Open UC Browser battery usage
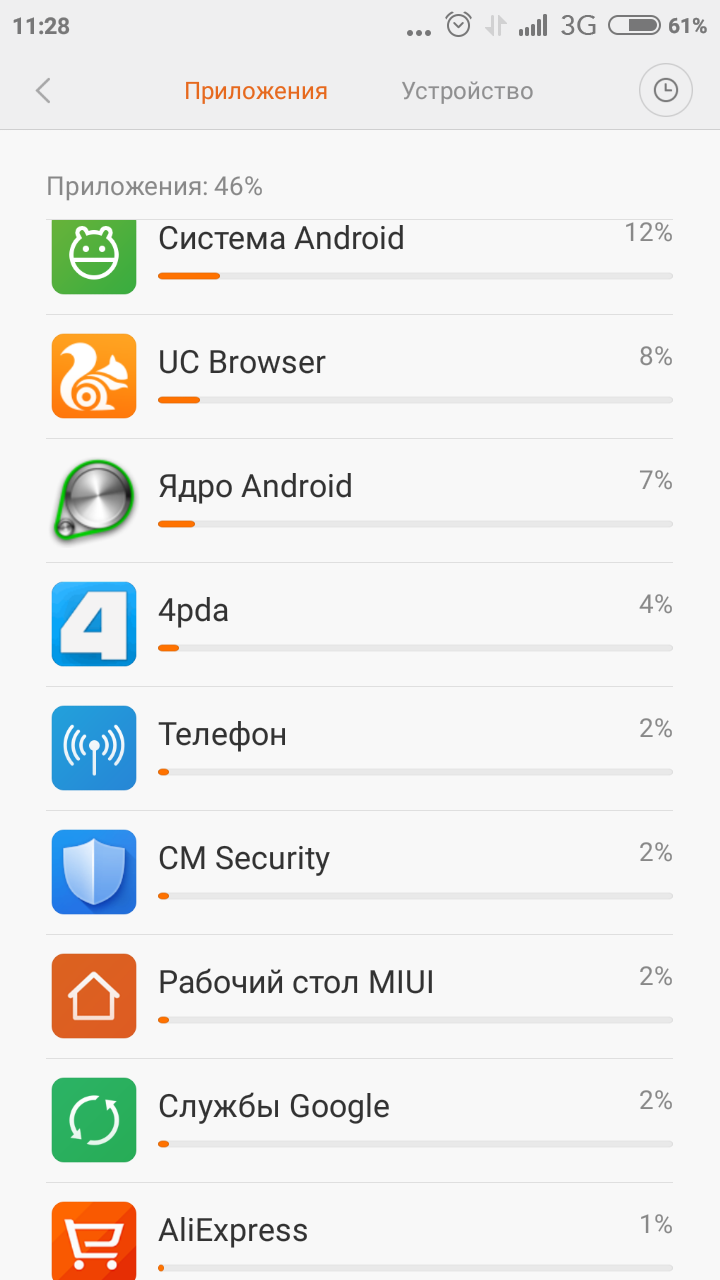 tap(360, 377)
